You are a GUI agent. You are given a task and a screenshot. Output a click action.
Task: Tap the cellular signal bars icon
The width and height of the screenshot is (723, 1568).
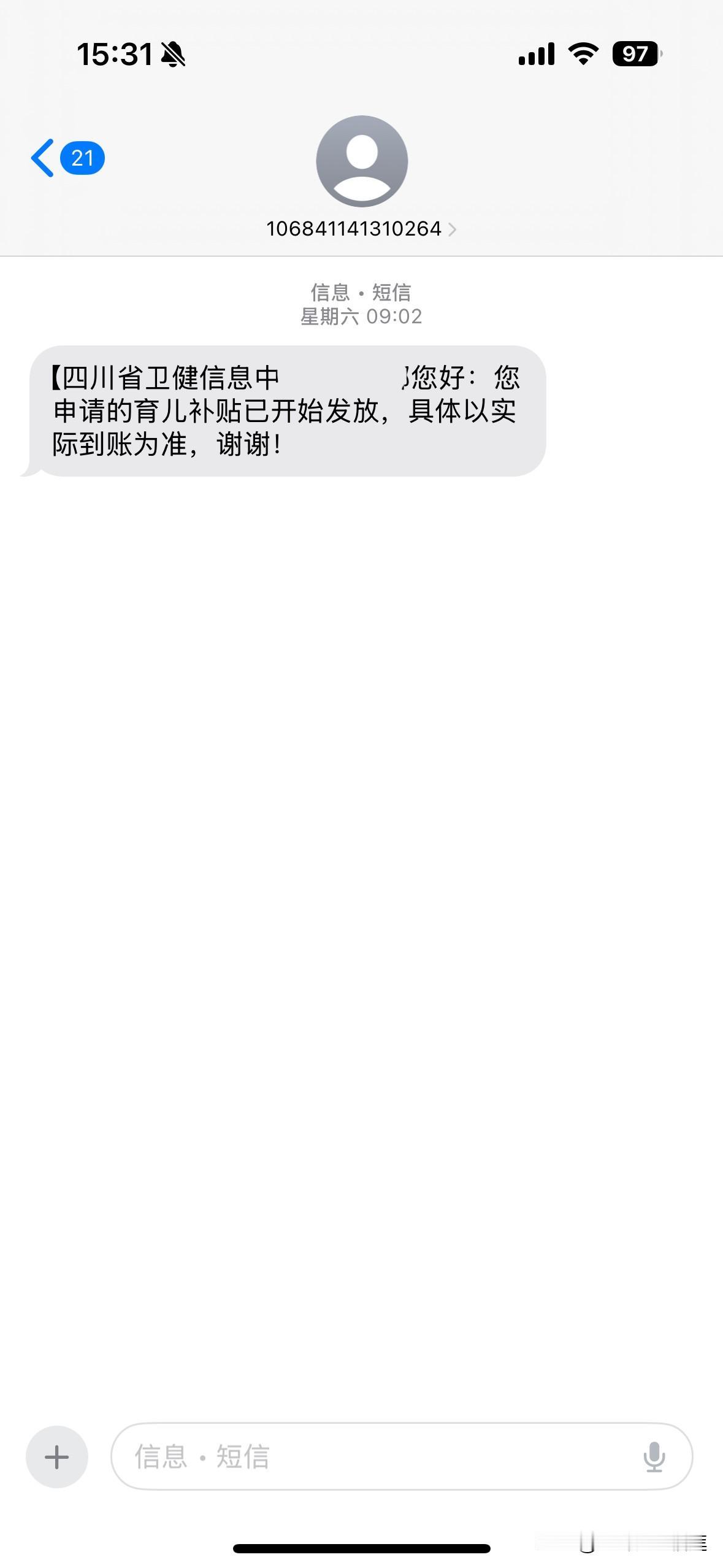536,55
